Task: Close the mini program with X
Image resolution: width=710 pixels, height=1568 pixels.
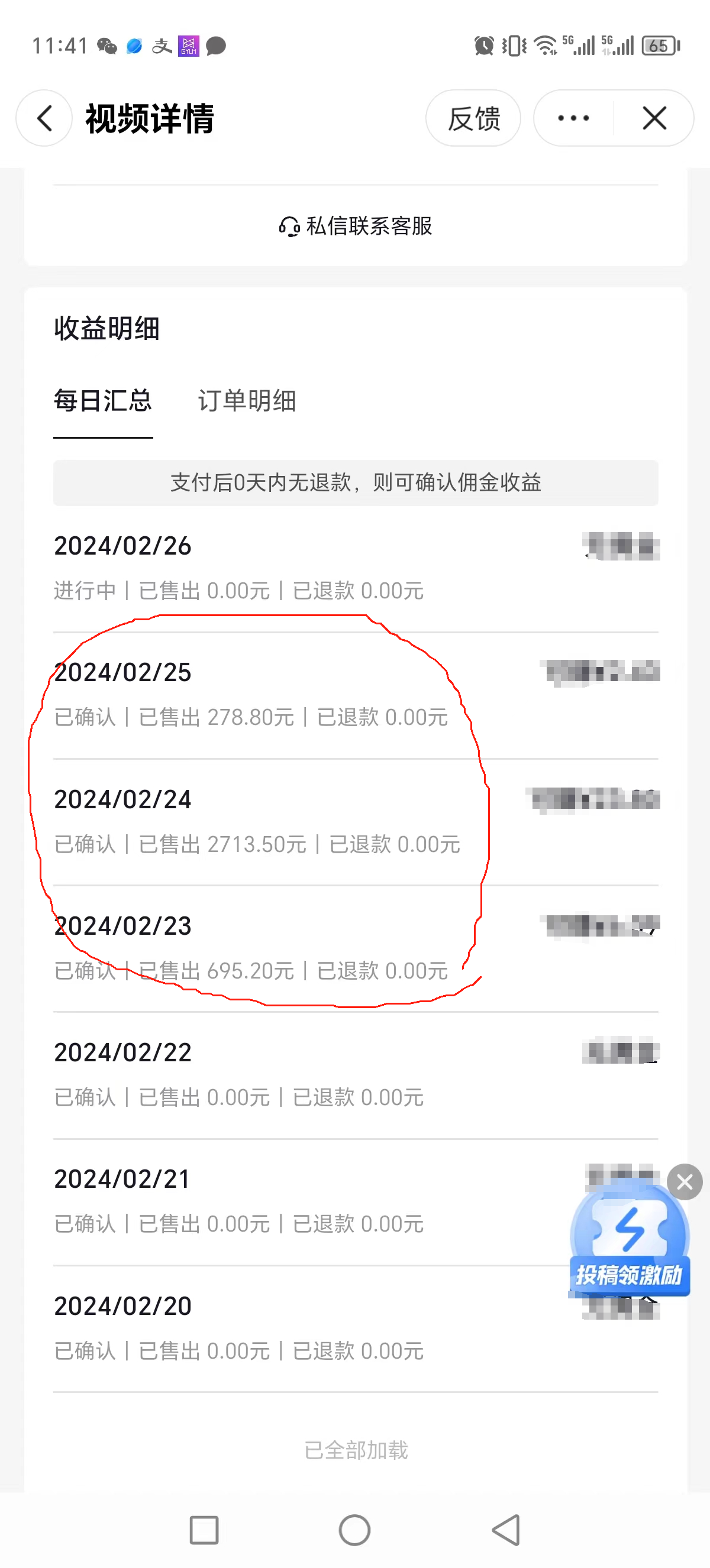Action: (x=654, y=118)
